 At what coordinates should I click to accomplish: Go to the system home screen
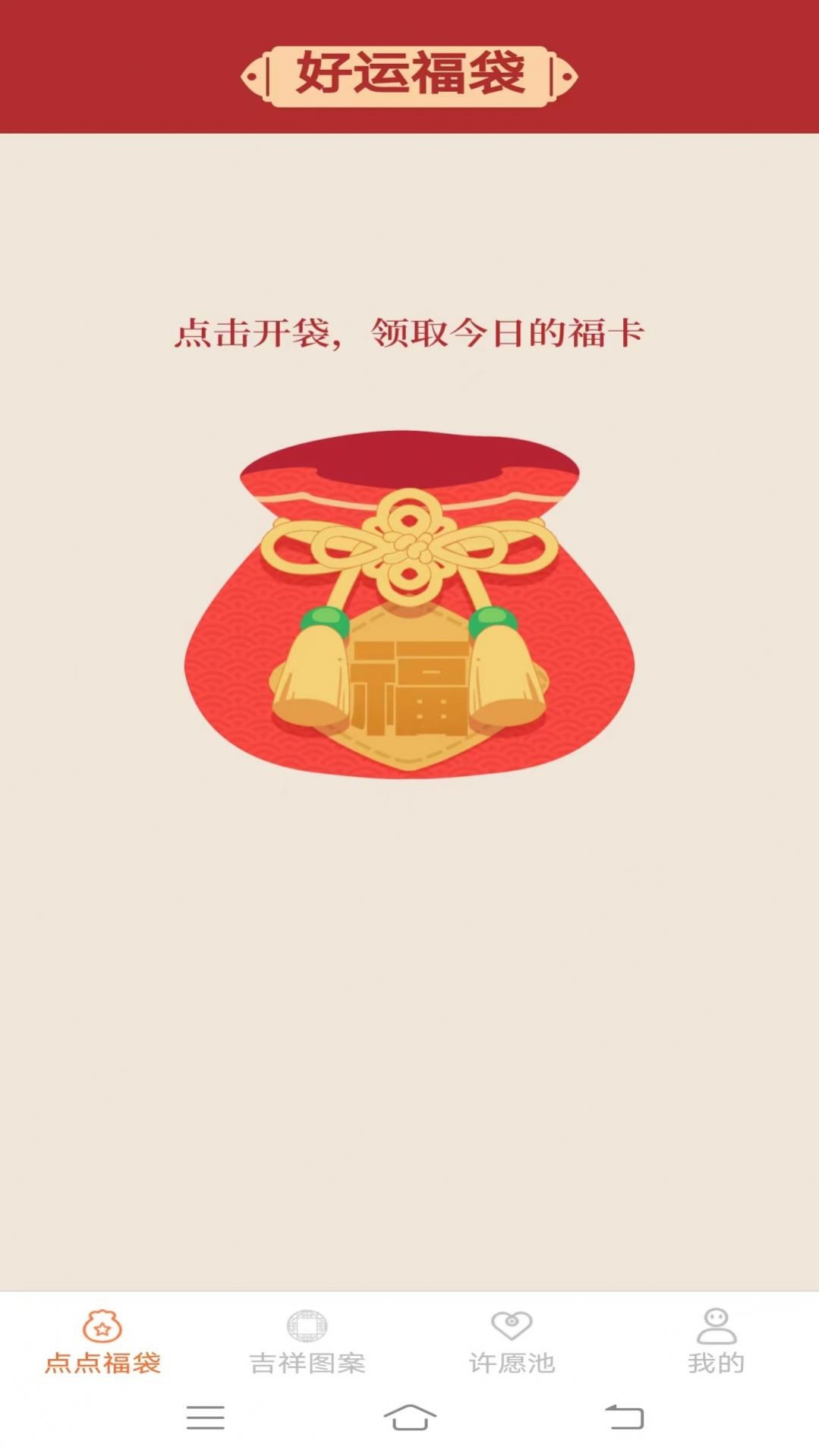click(410, 1417)
